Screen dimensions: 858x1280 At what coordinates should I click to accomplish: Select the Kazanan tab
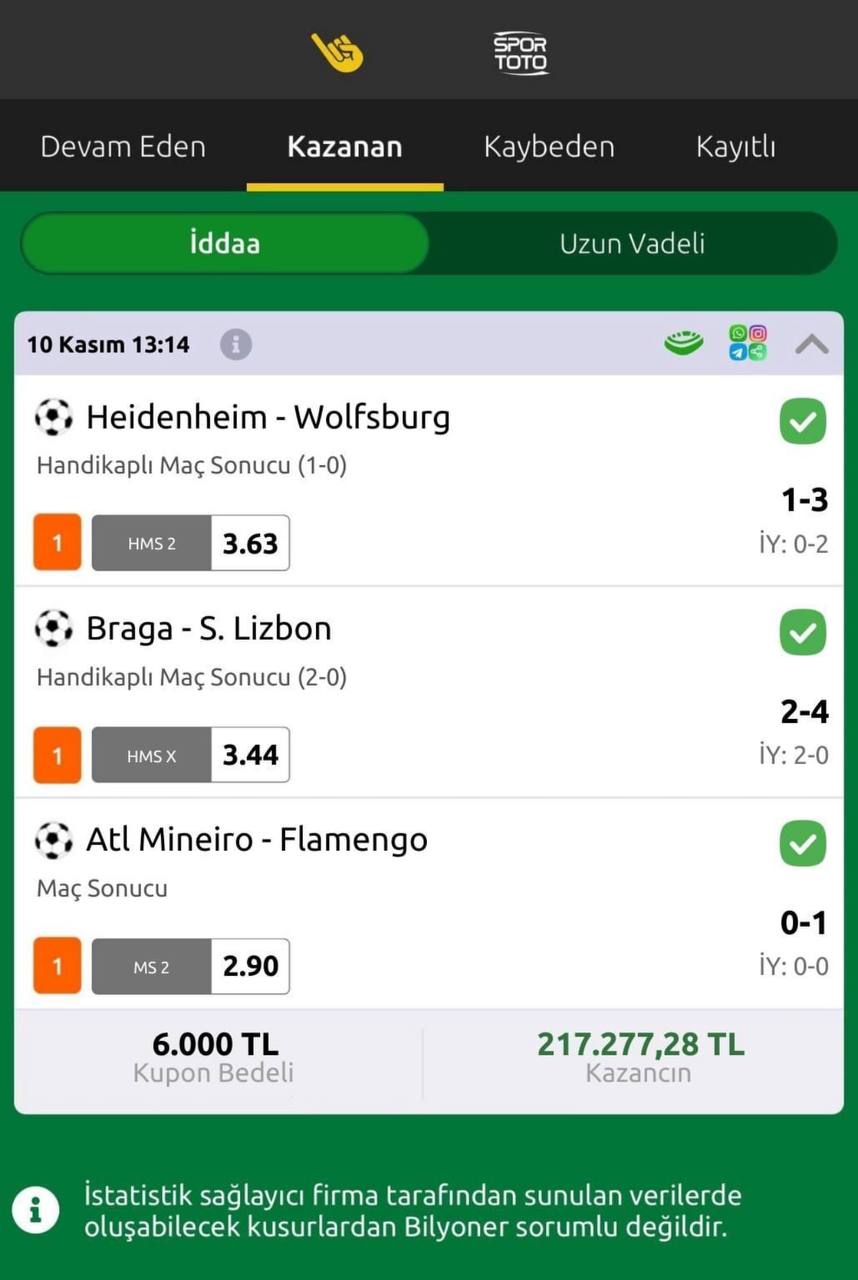coord(344,147)
